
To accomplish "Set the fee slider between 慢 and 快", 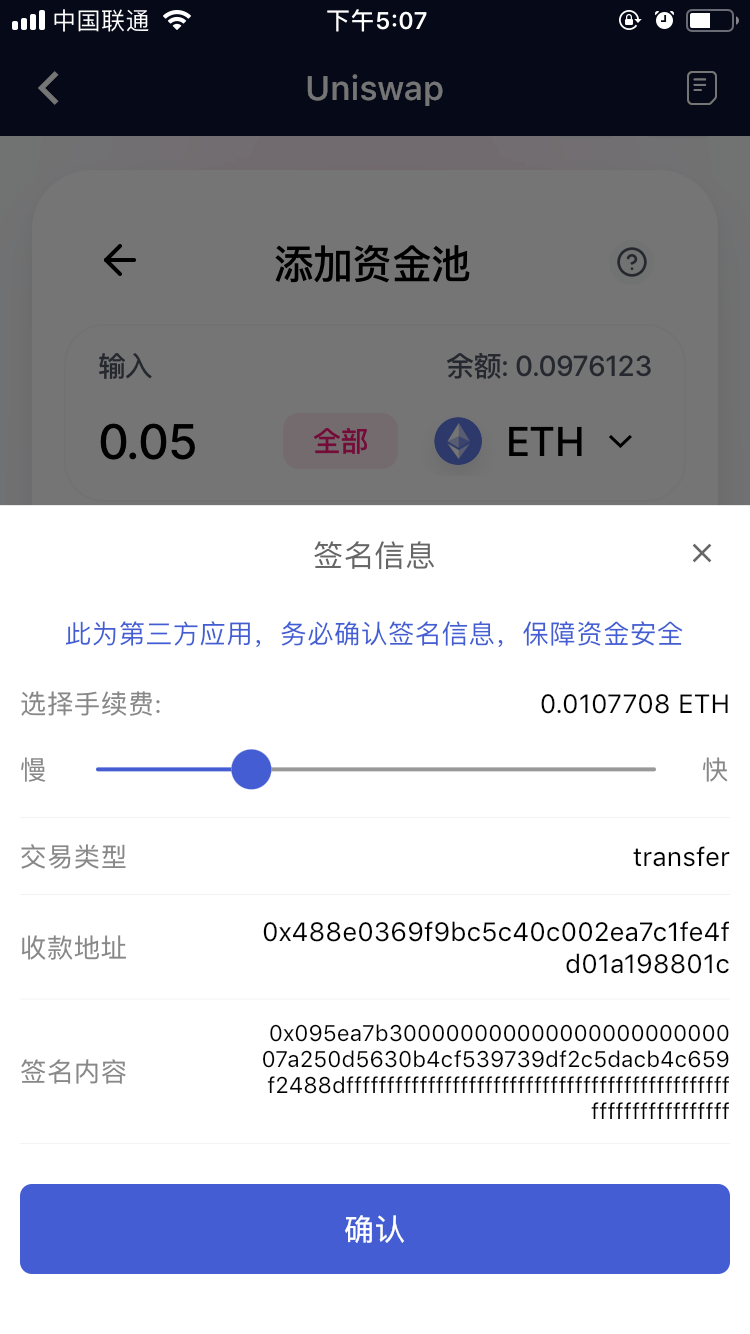I will pos(251,769).
